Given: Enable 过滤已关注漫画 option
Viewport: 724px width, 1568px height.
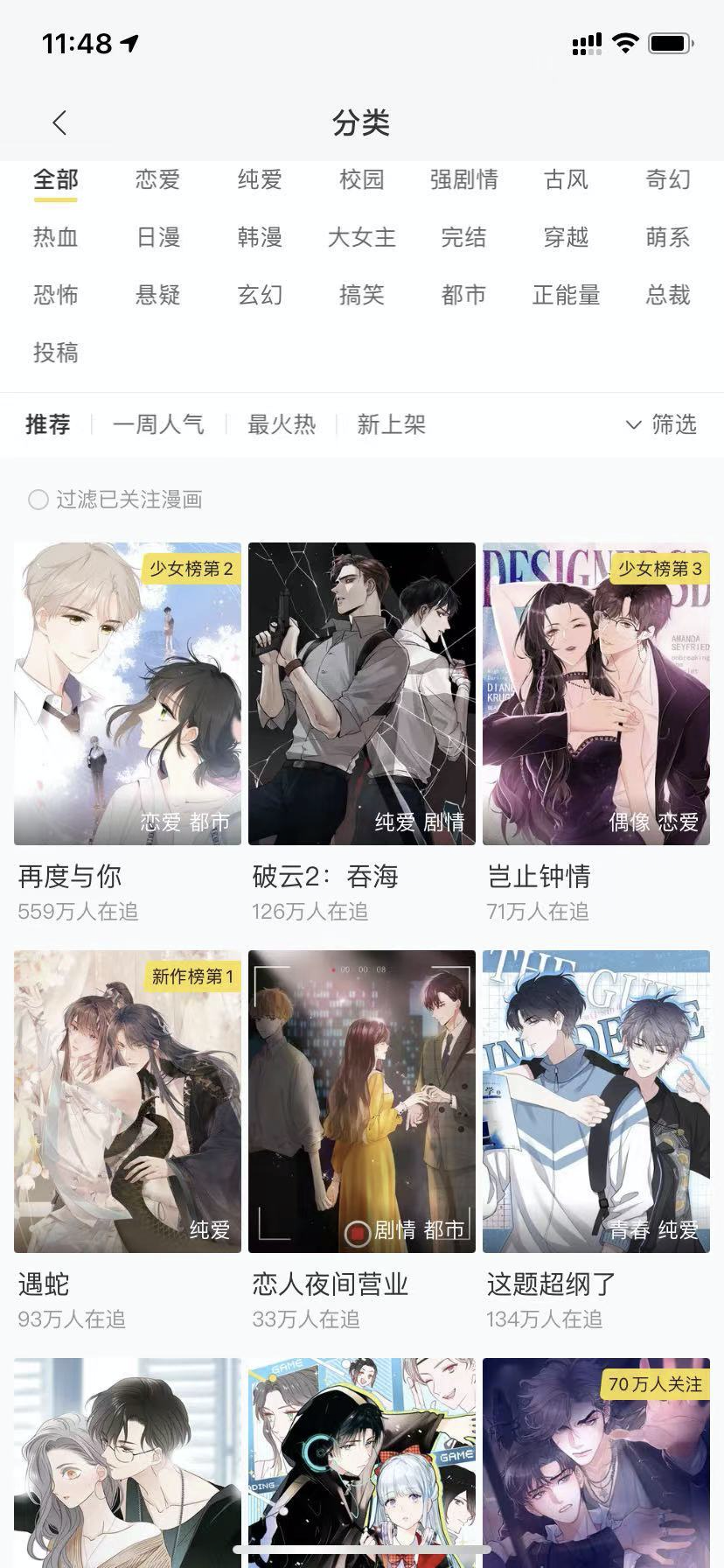Looking at the screenshot, I should [x=38, y=500].
